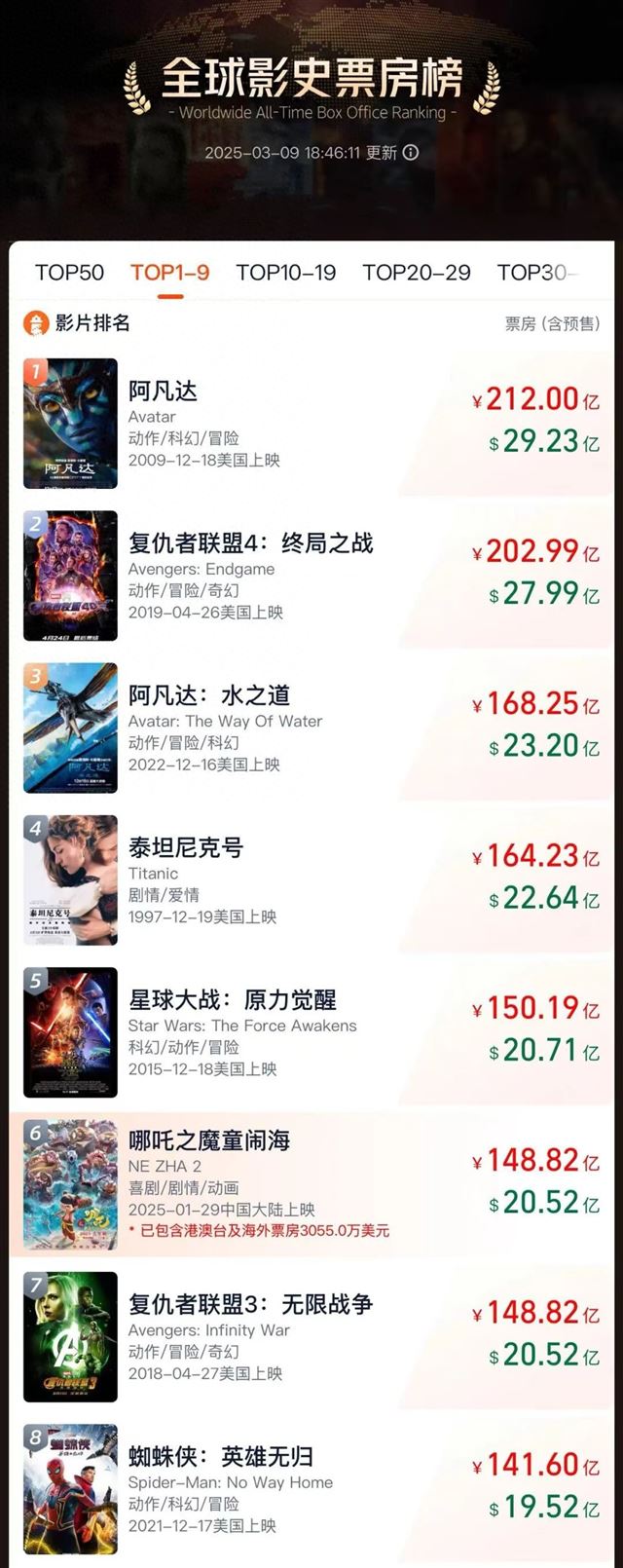
Task: Switch to the TOP50 tab
Action: [69, 273]
